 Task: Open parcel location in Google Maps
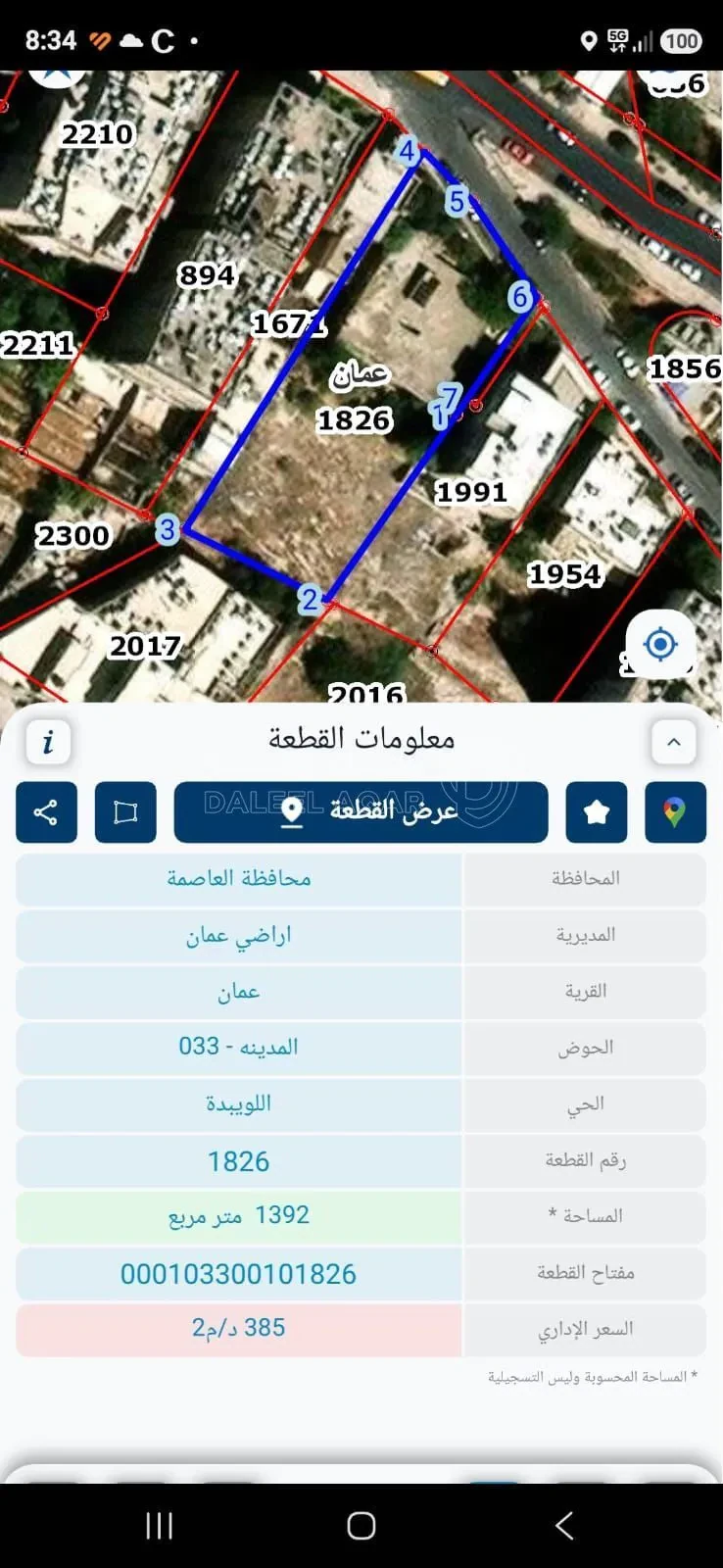[x=675, y=811]
